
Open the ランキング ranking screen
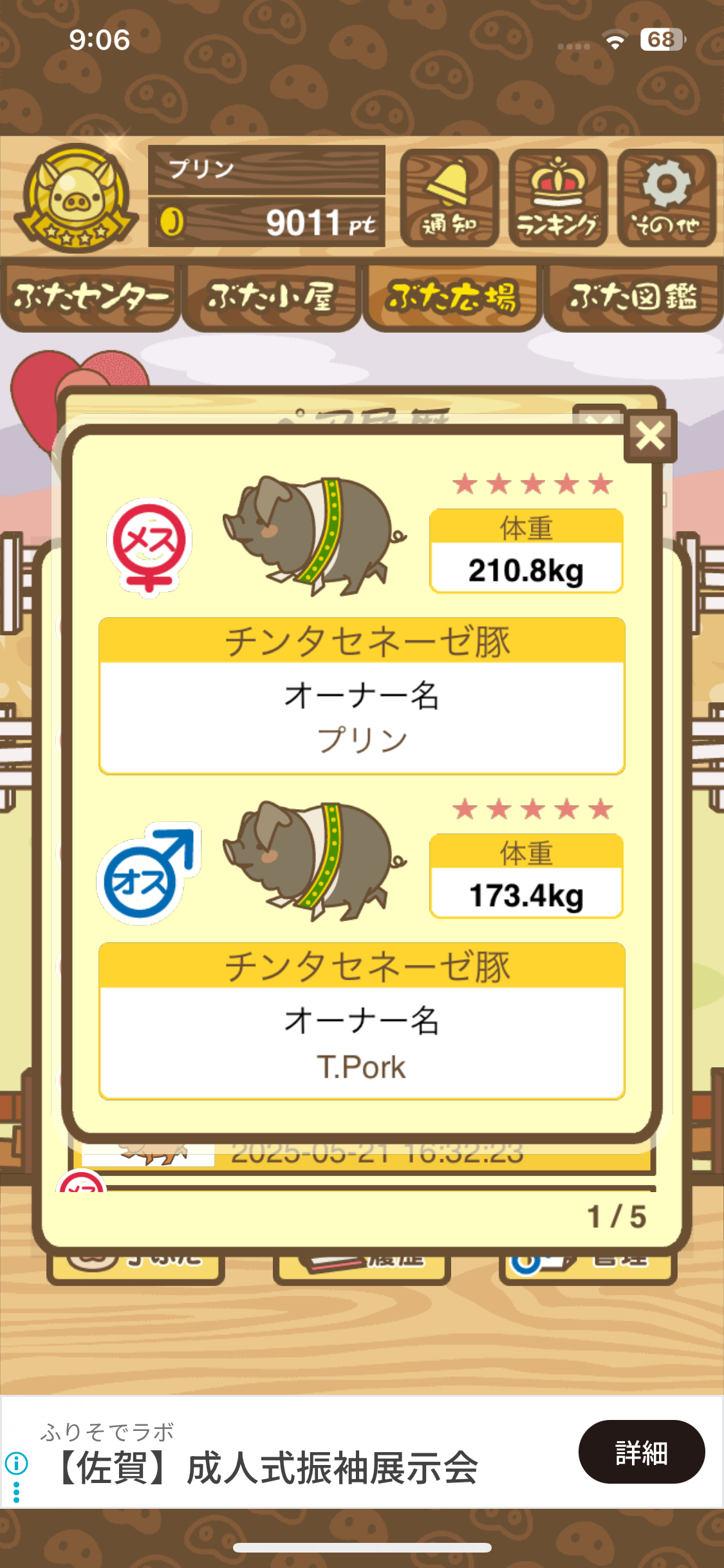[557, 198]
